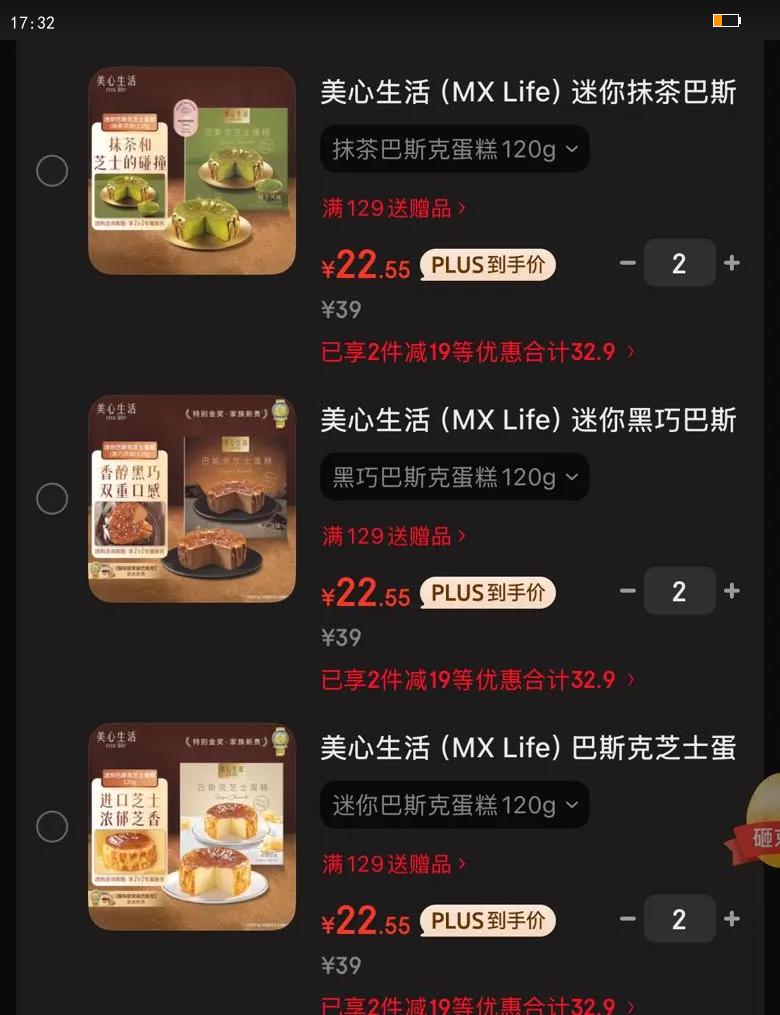Decrease matcha Basque cake quantity with minus icon
The width and height of the screenshot is (780, 1015).
(628, 263)
